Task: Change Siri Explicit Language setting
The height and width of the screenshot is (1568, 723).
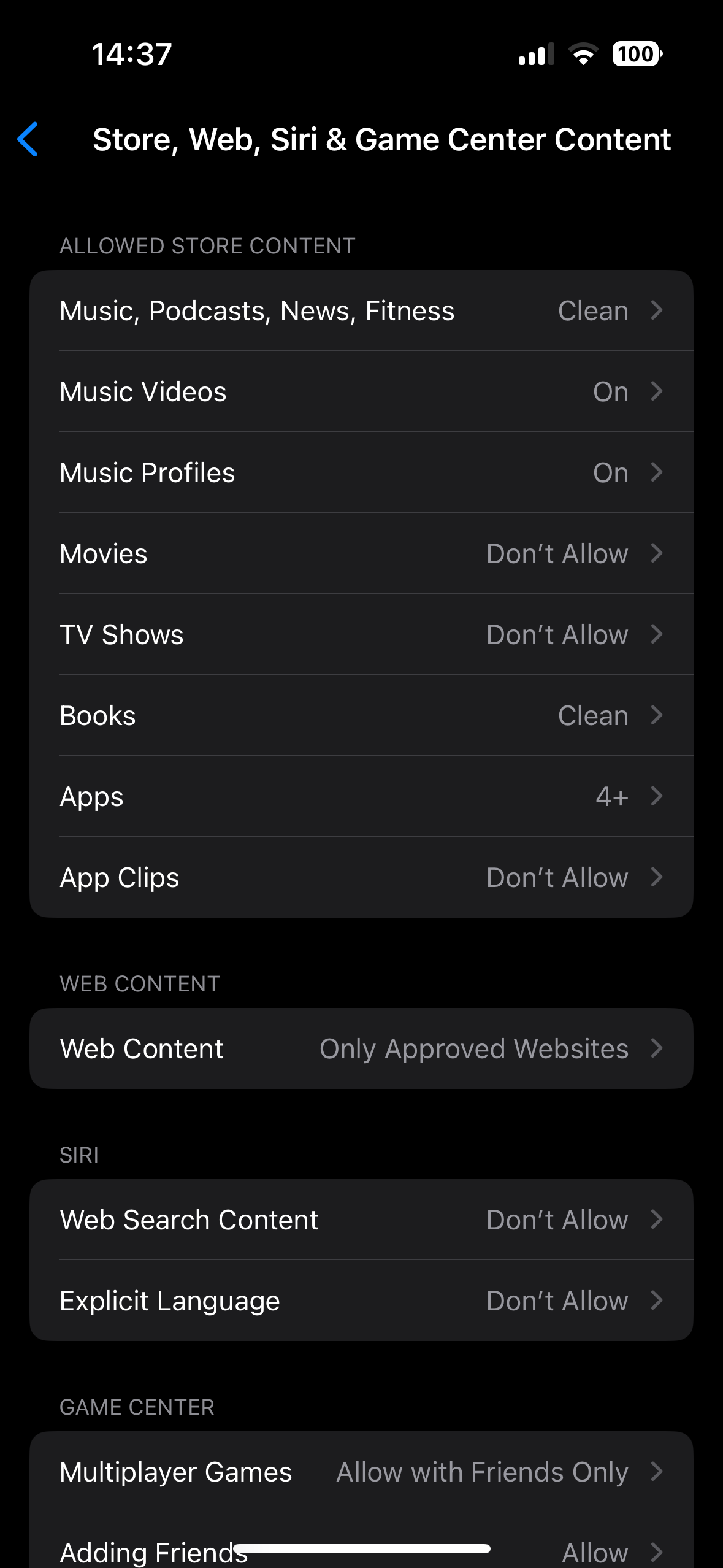Action: 361,1301
